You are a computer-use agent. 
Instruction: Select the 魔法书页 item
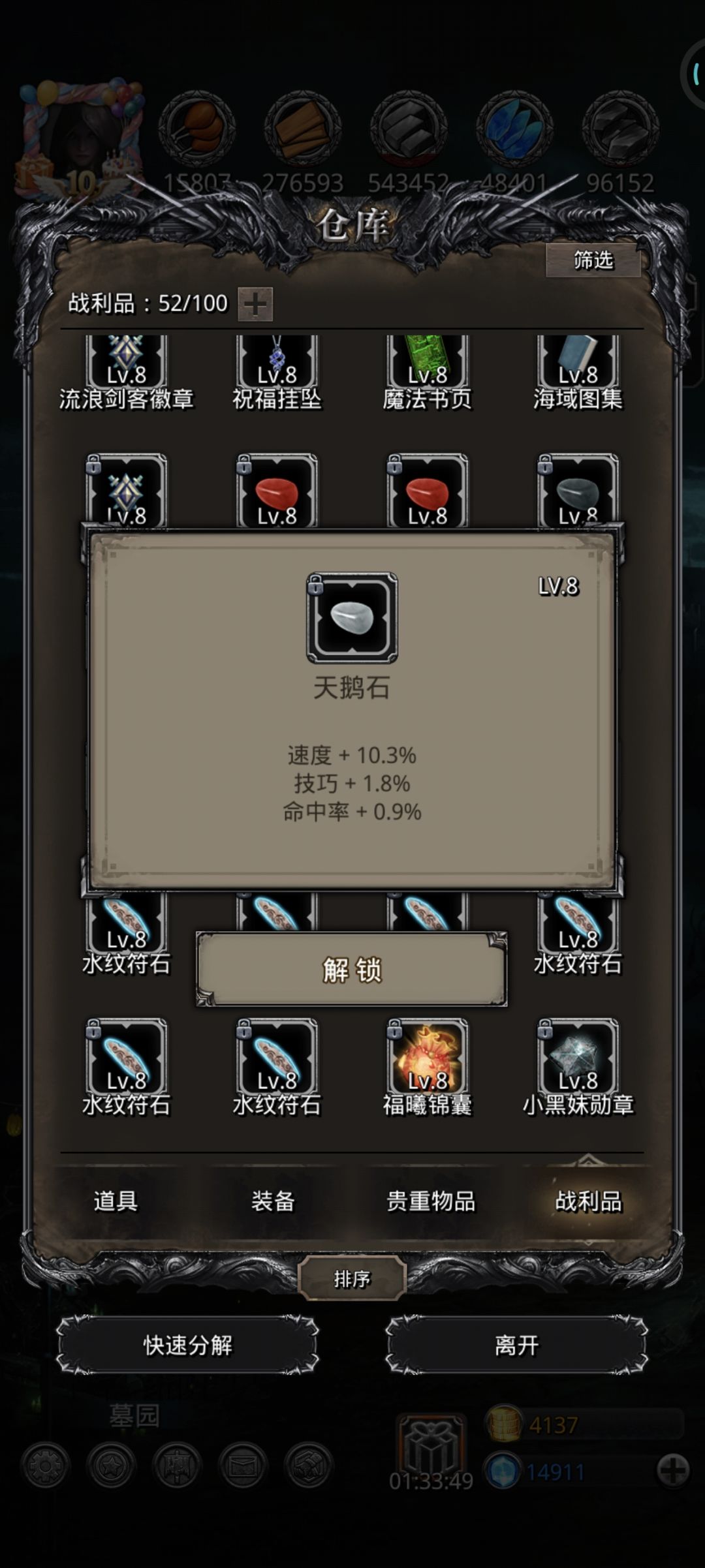(427, 372)
